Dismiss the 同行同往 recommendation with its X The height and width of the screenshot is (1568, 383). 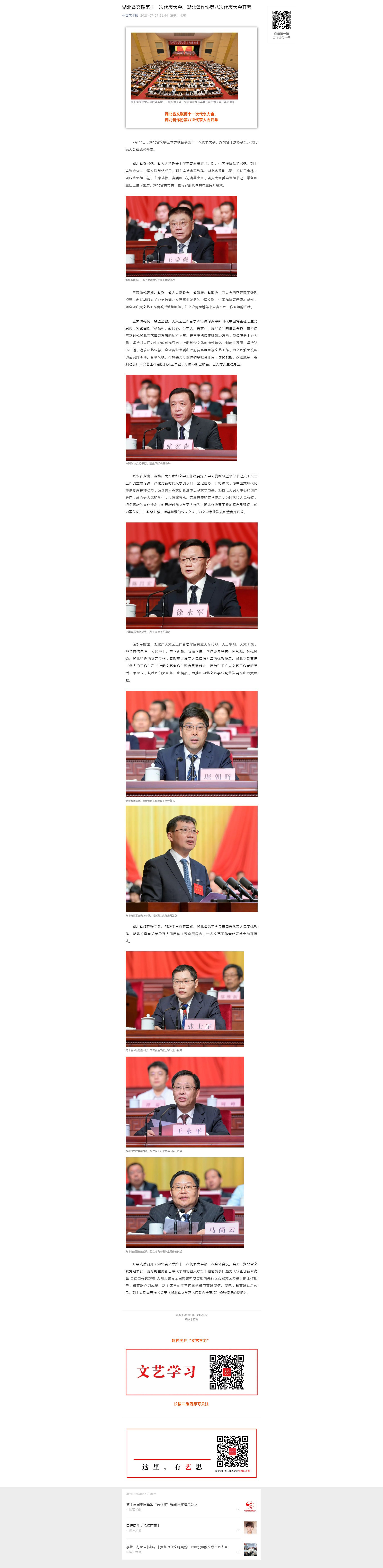click(x=238, y=1531)
